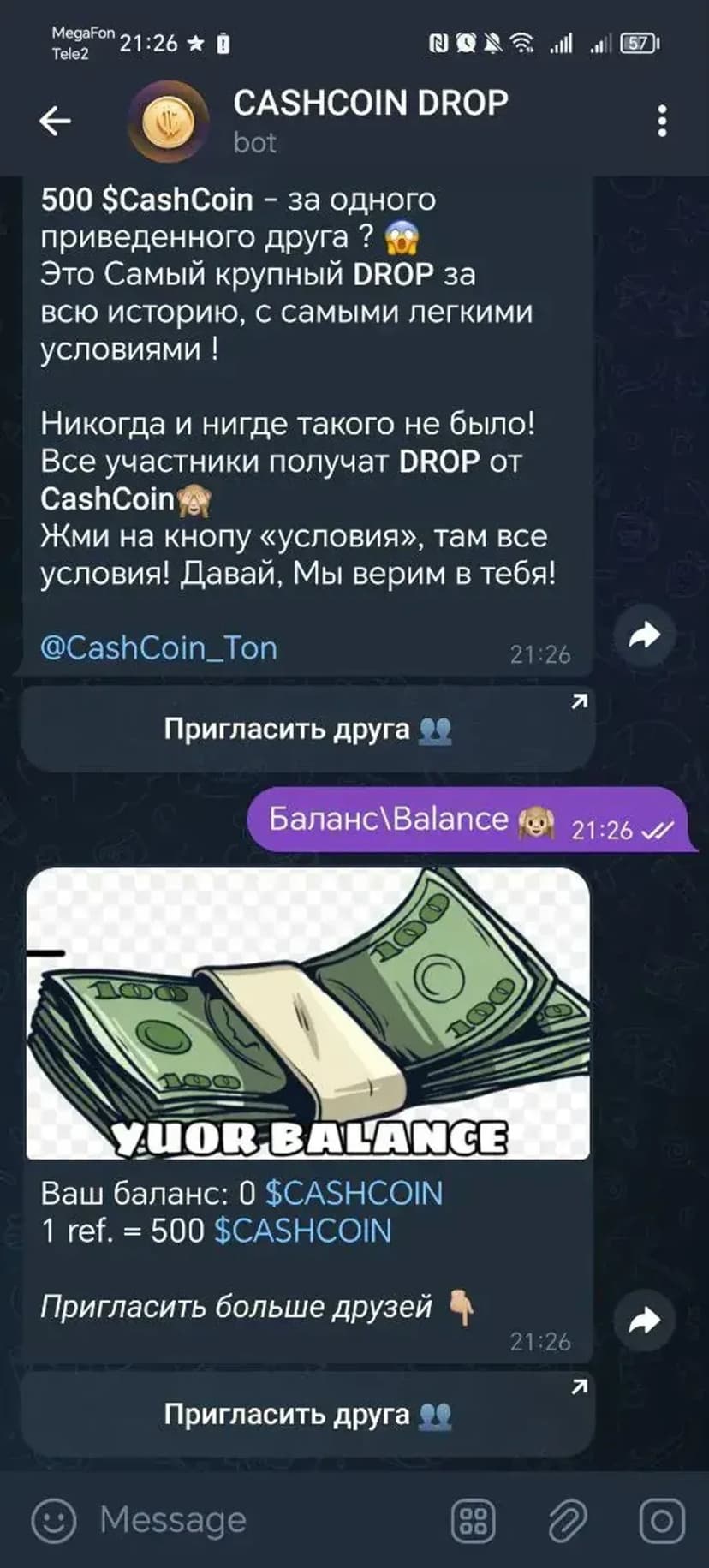
Task: Open the YUOR BALANCE money image
Action: (x=308, y=1013)
